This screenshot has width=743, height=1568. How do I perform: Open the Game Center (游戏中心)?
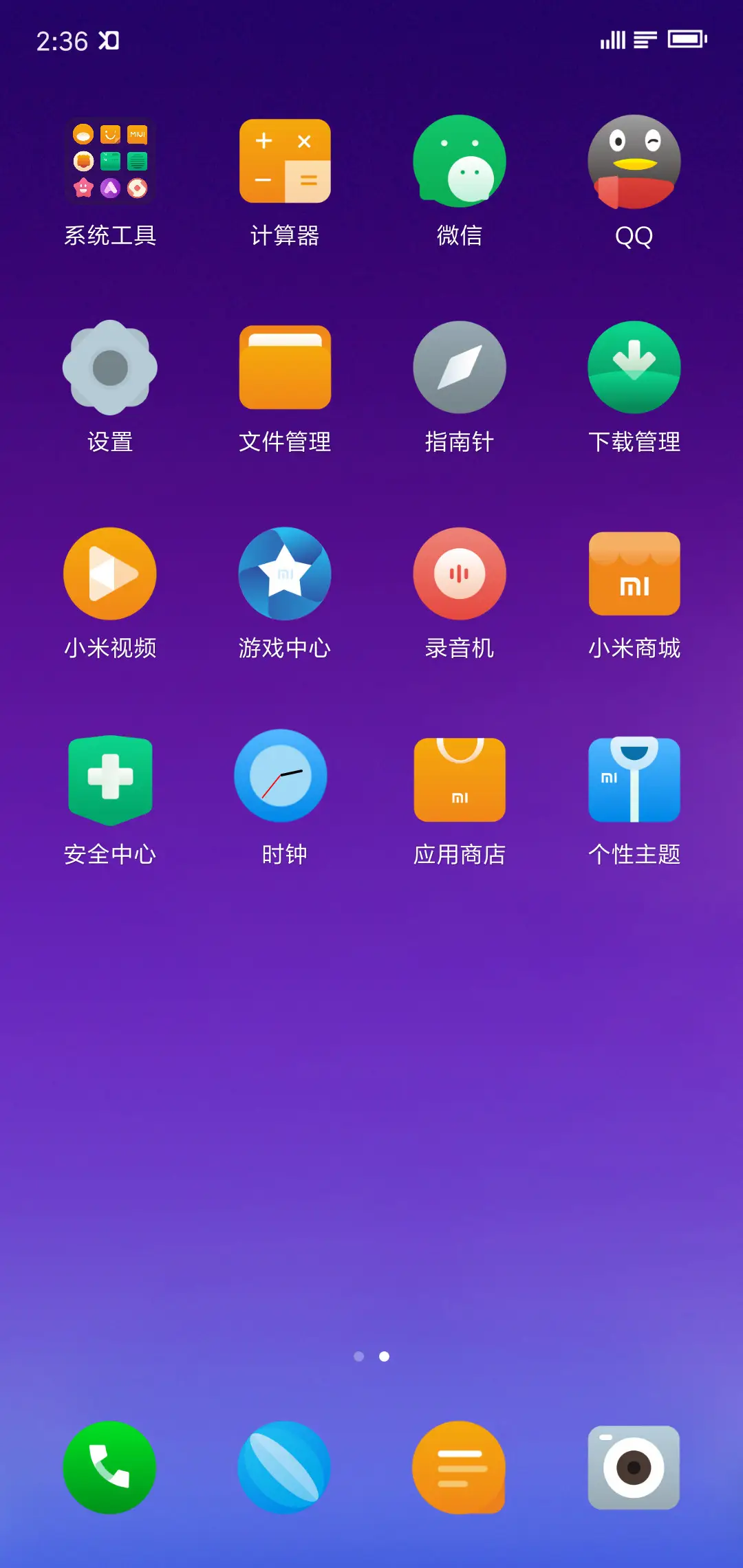click(x=285, y=573)
